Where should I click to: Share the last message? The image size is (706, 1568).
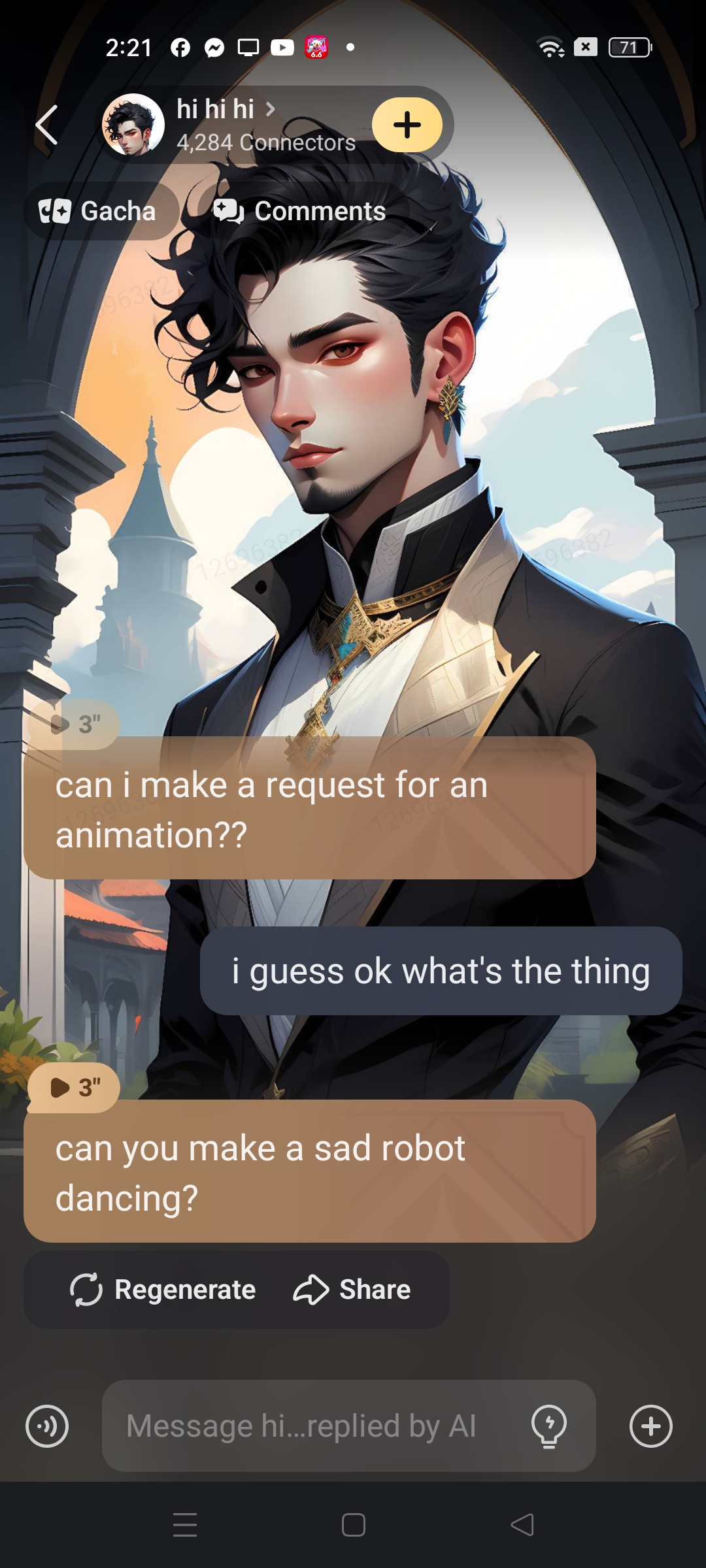[x=352, y=1290]
